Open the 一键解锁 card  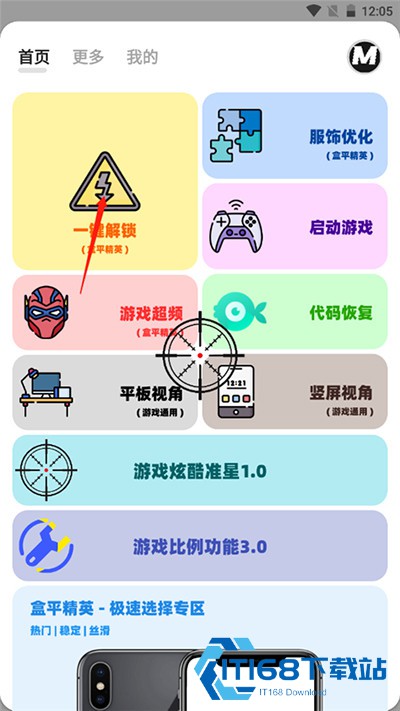click(x=105, y=181)
